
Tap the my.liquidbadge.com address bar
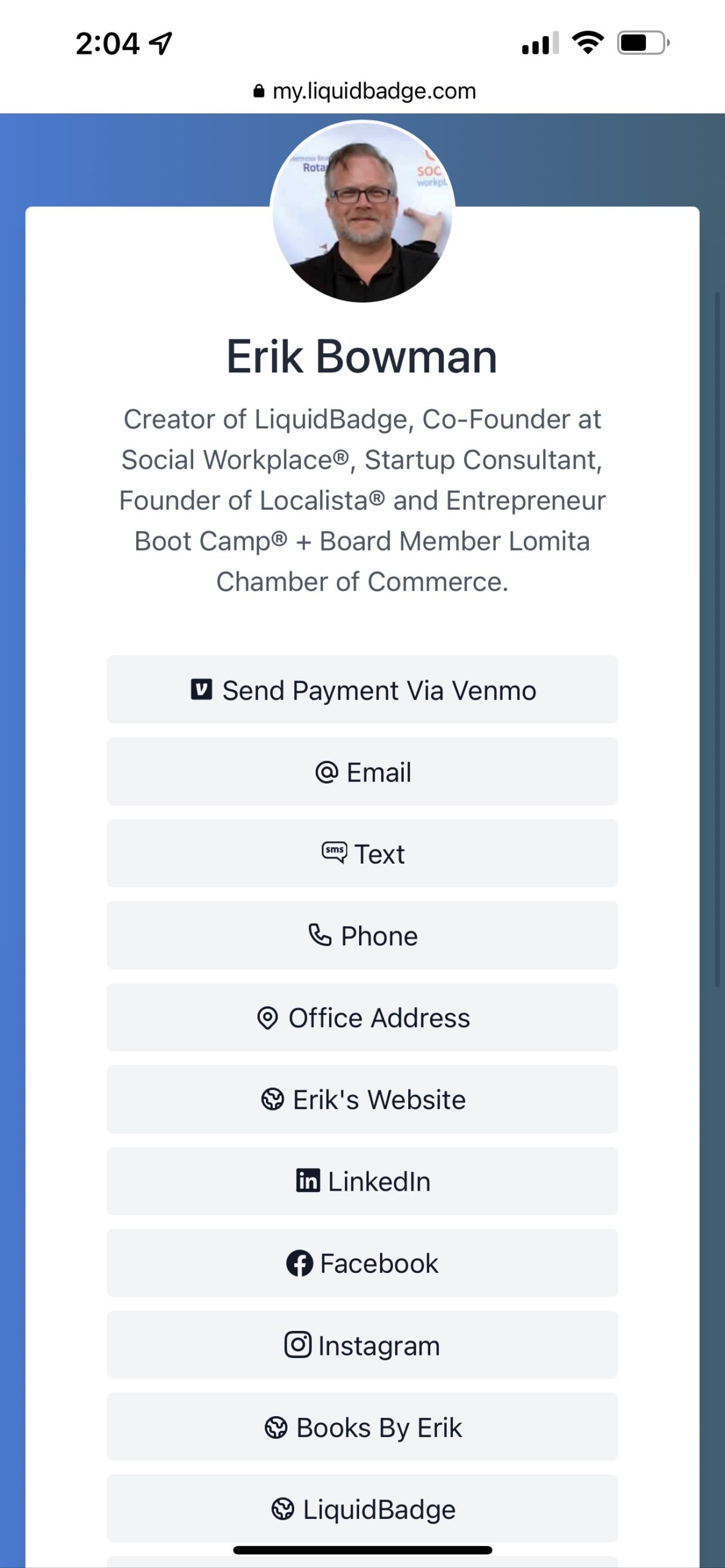[x=364, y=91]
